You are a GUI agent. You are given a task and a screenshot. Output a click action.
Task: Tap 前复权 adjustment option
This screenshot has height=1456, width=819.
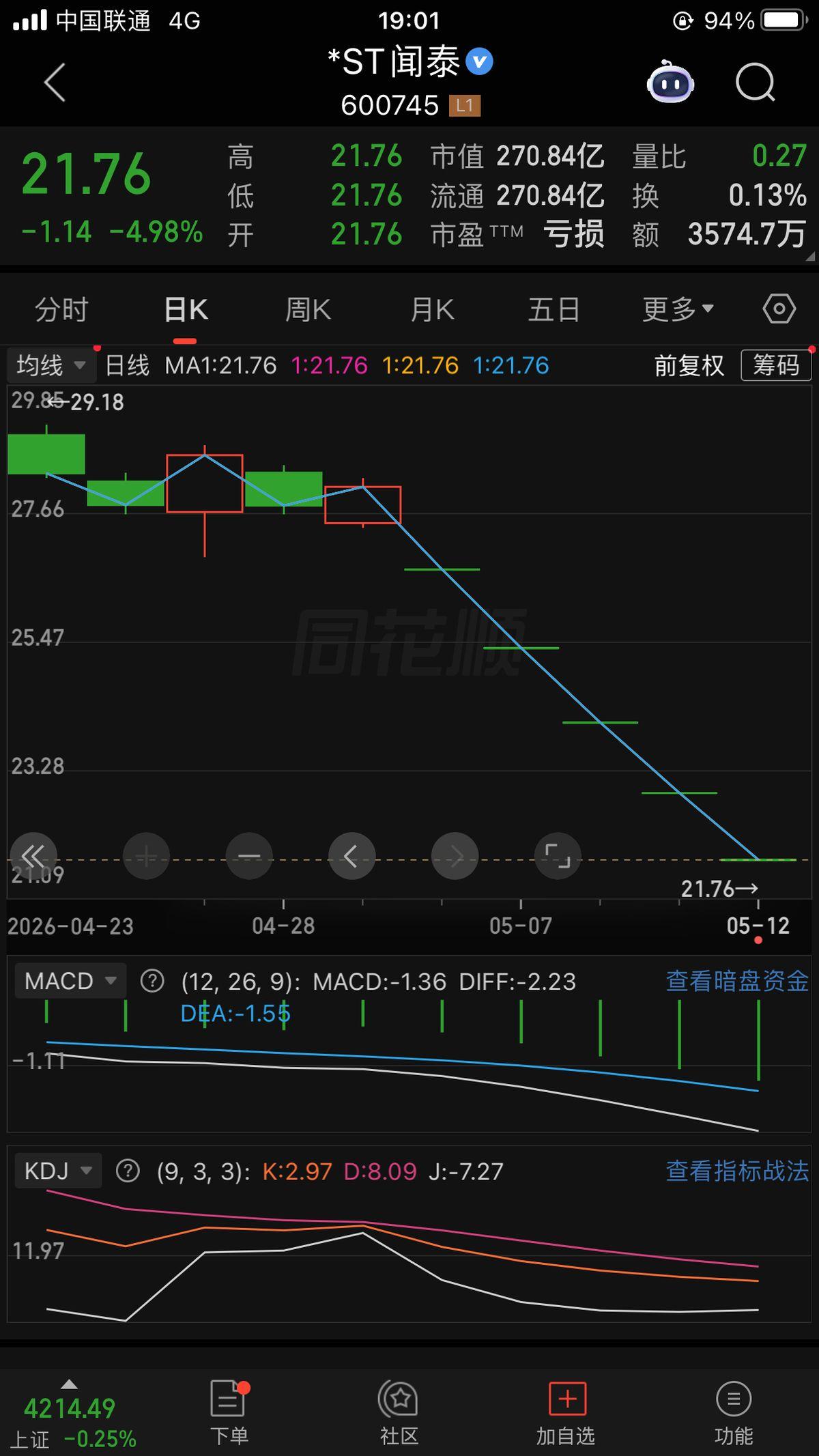pyautogui.click(x=689, y=366)
